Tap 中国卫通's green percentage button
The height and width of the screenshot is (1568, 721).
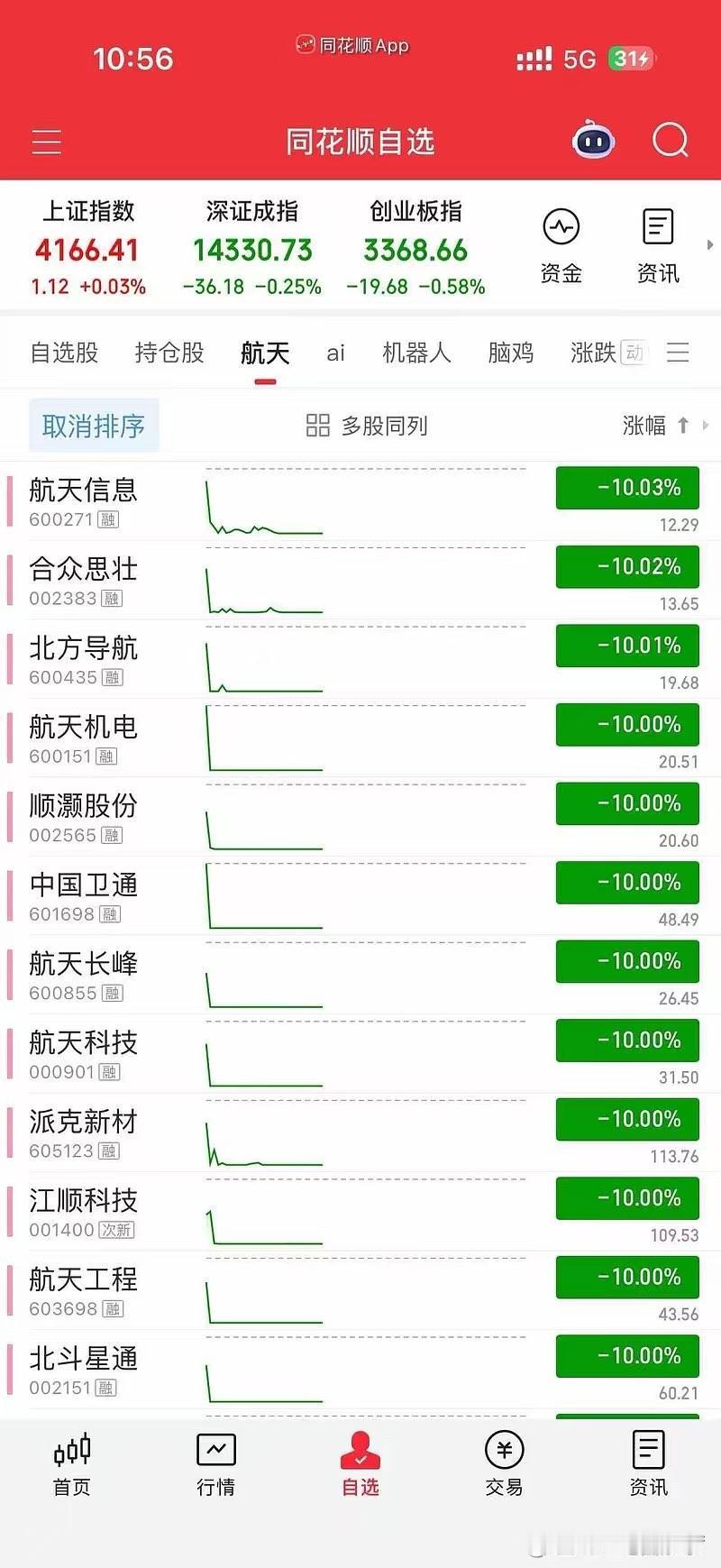pos(626,882)
